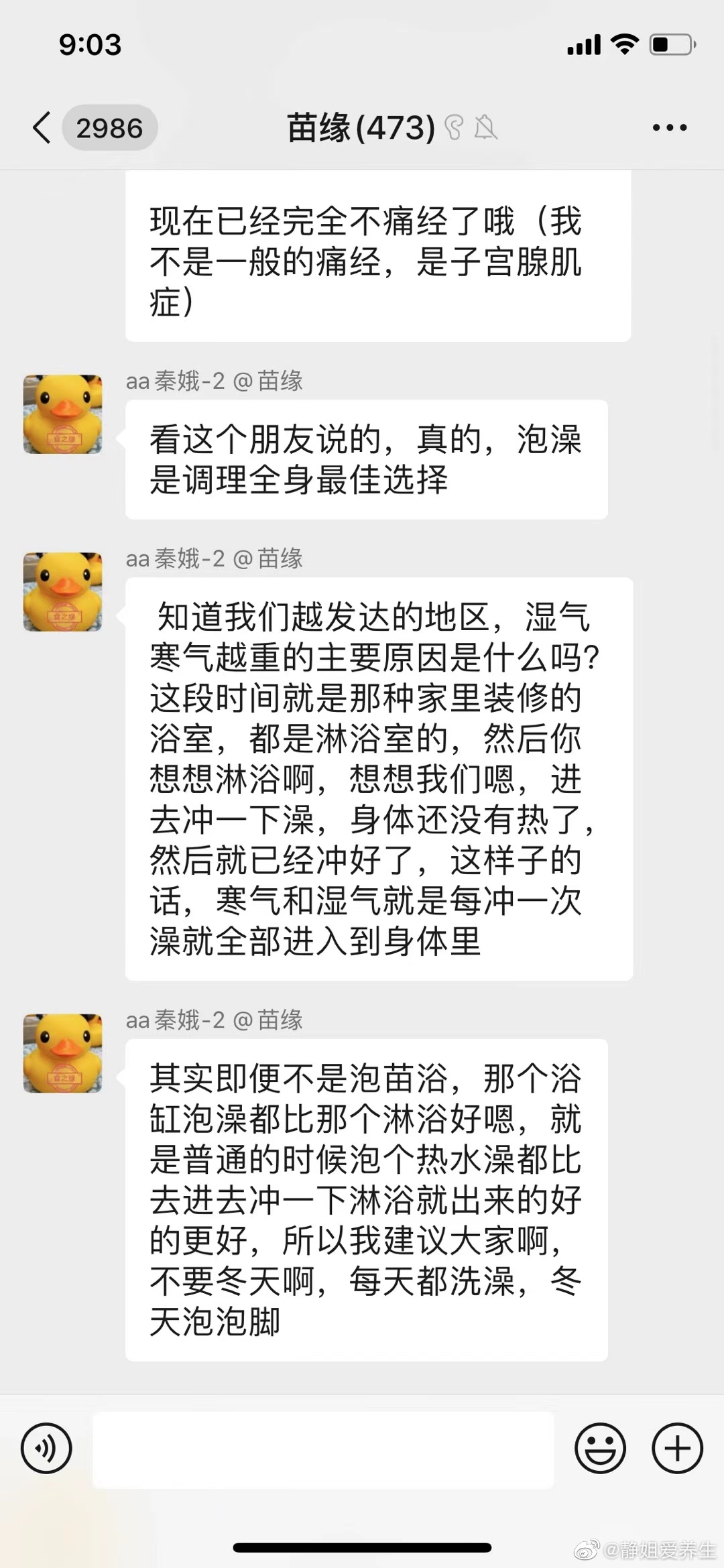Go back to the chat list
This screenshot has width=724, height=1568.
(x=42, y=127)
